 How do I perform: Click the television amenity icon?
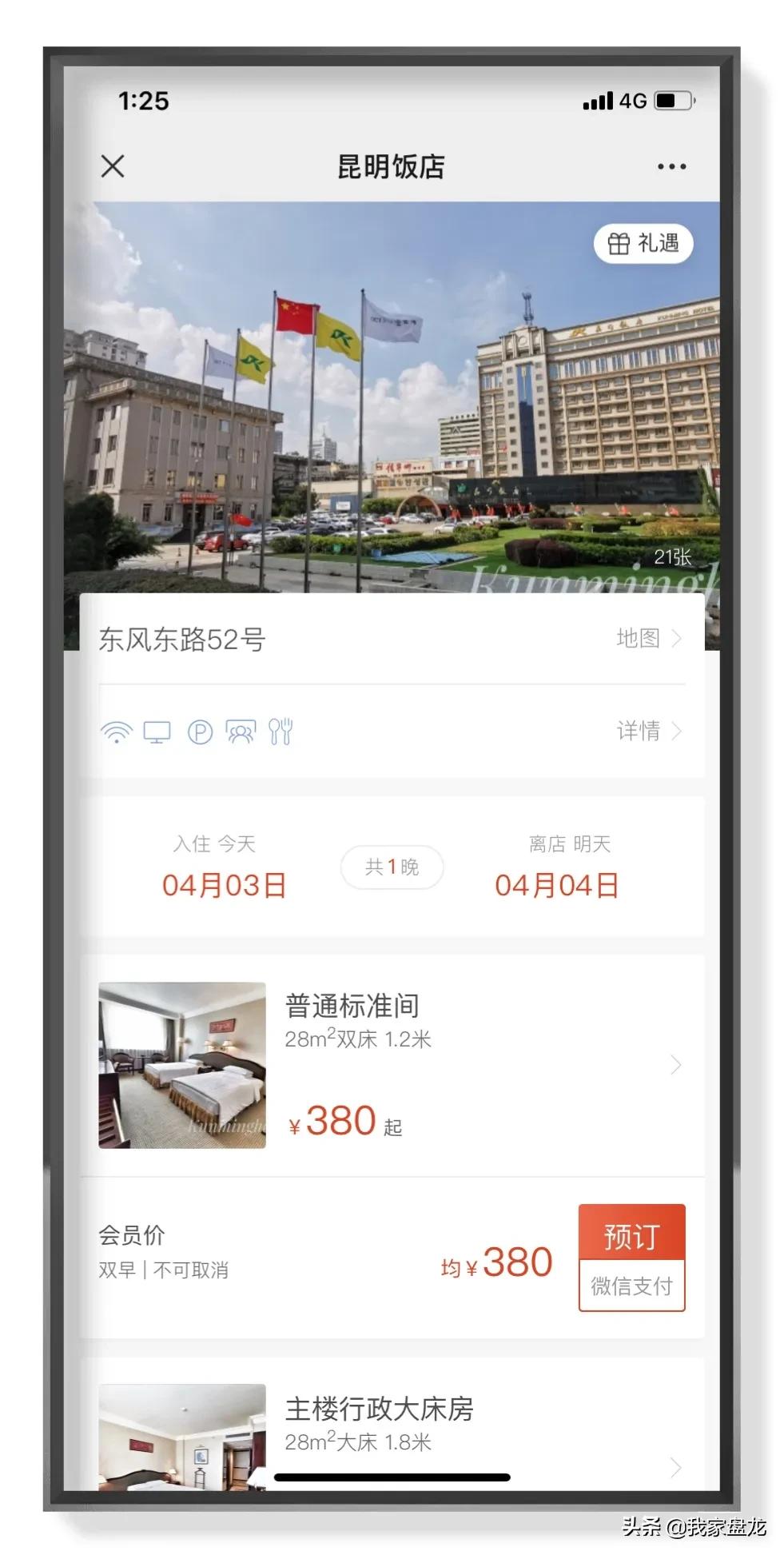pyautogui.click(x=157, y=732)
